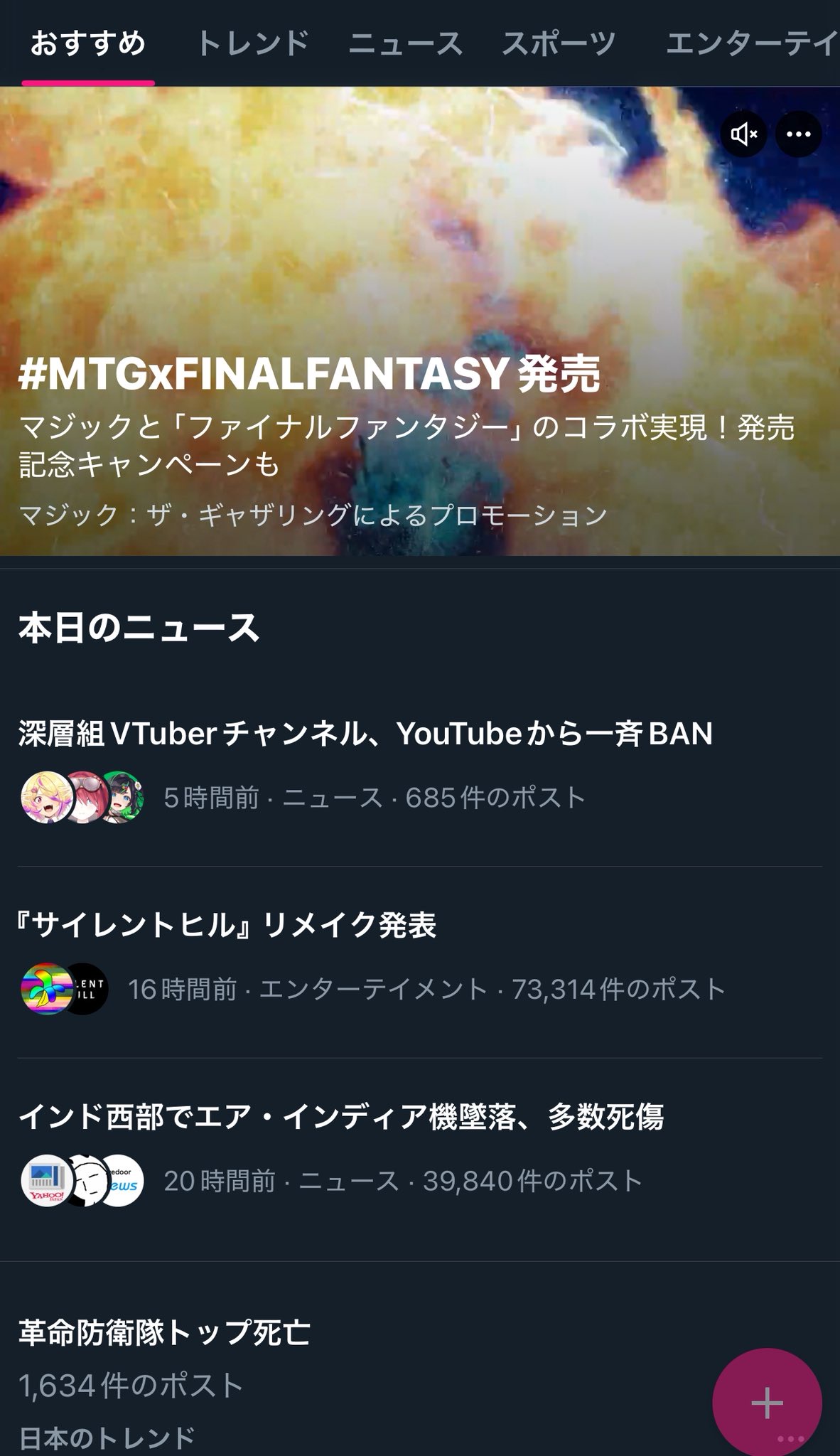This screenshot has height=1456, width=840.
Task: Open the 革命防衛隊トップ死亡 trend
Action: point(165,1333)
